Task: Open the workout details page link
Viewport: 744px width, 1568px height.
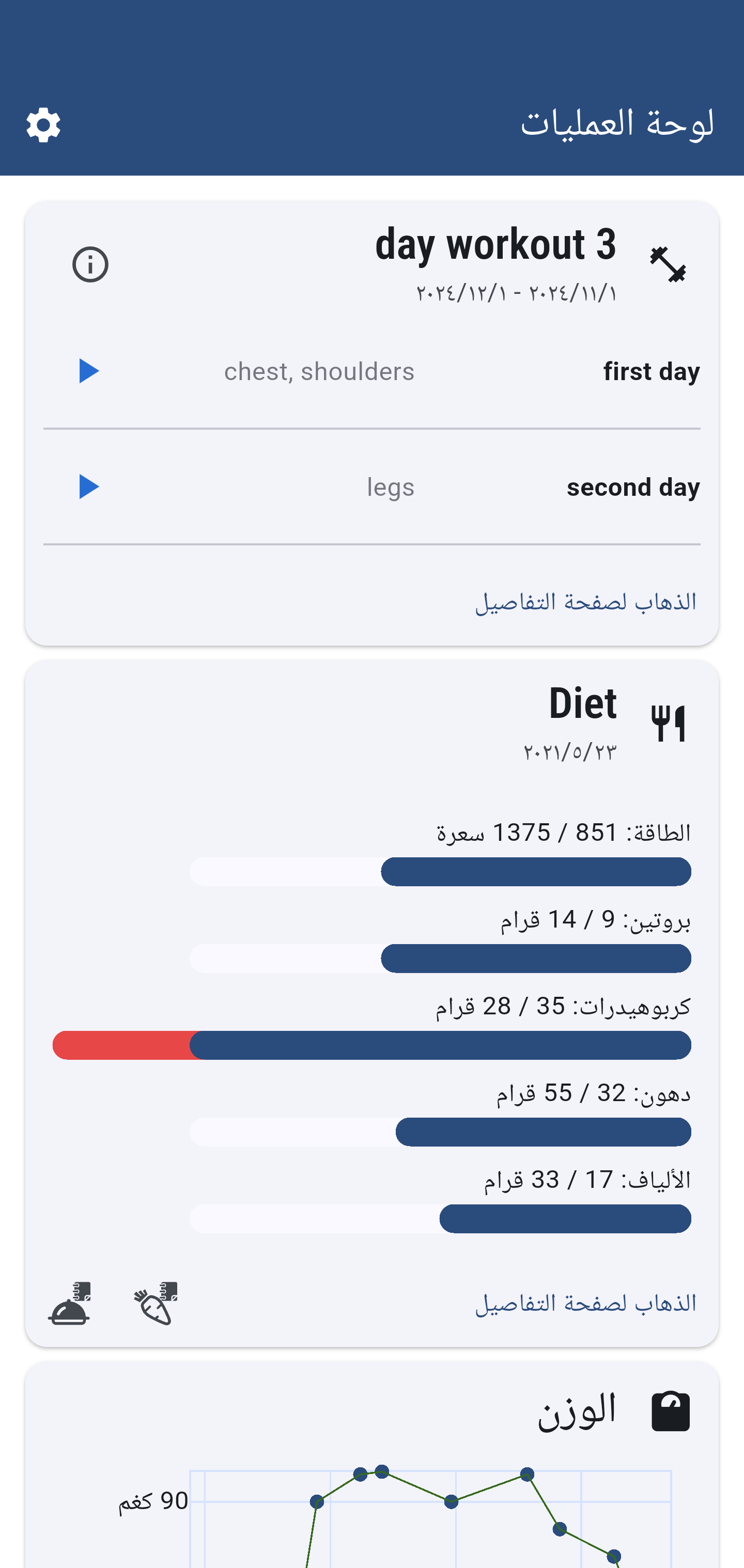Action: 585,602
